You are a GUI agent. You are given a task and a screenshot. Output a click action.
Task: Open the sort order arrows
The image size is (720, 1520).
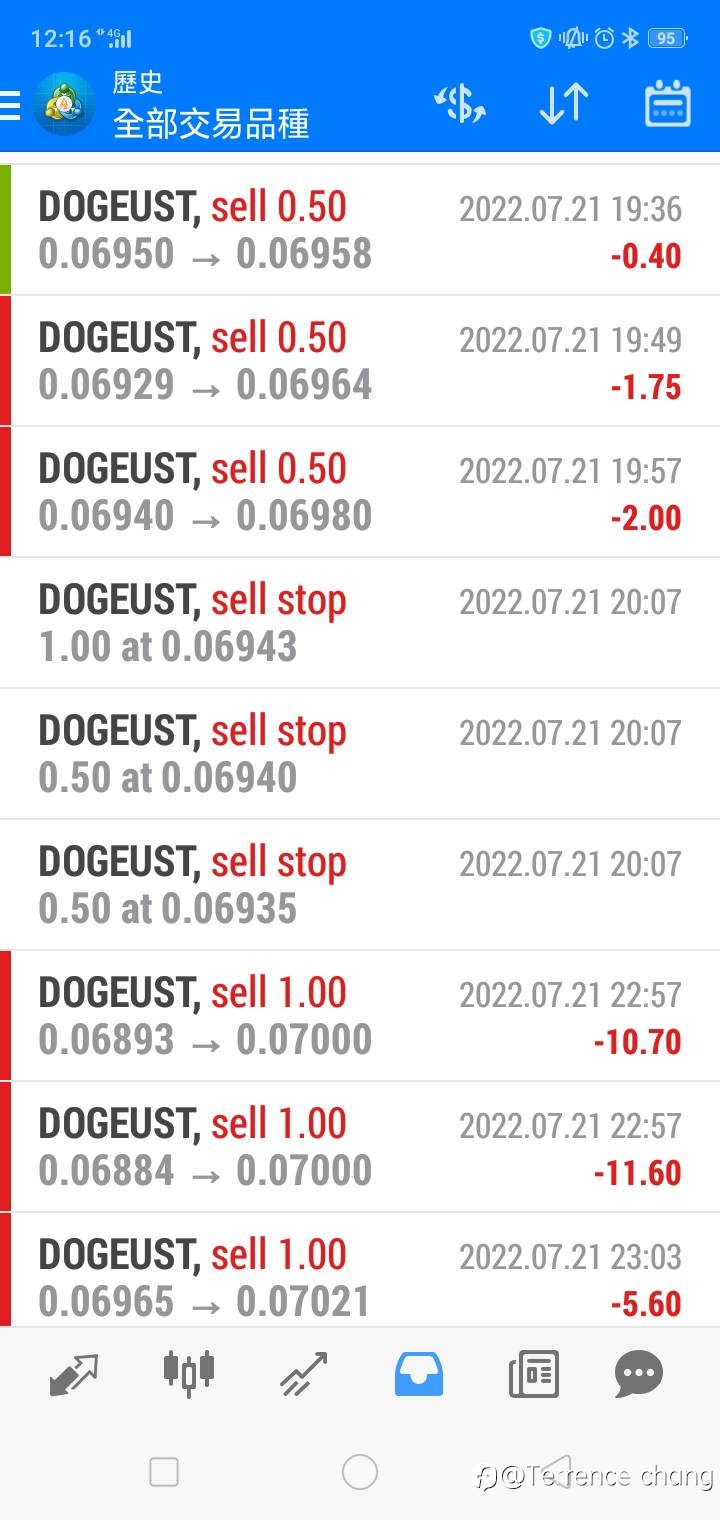564,104
